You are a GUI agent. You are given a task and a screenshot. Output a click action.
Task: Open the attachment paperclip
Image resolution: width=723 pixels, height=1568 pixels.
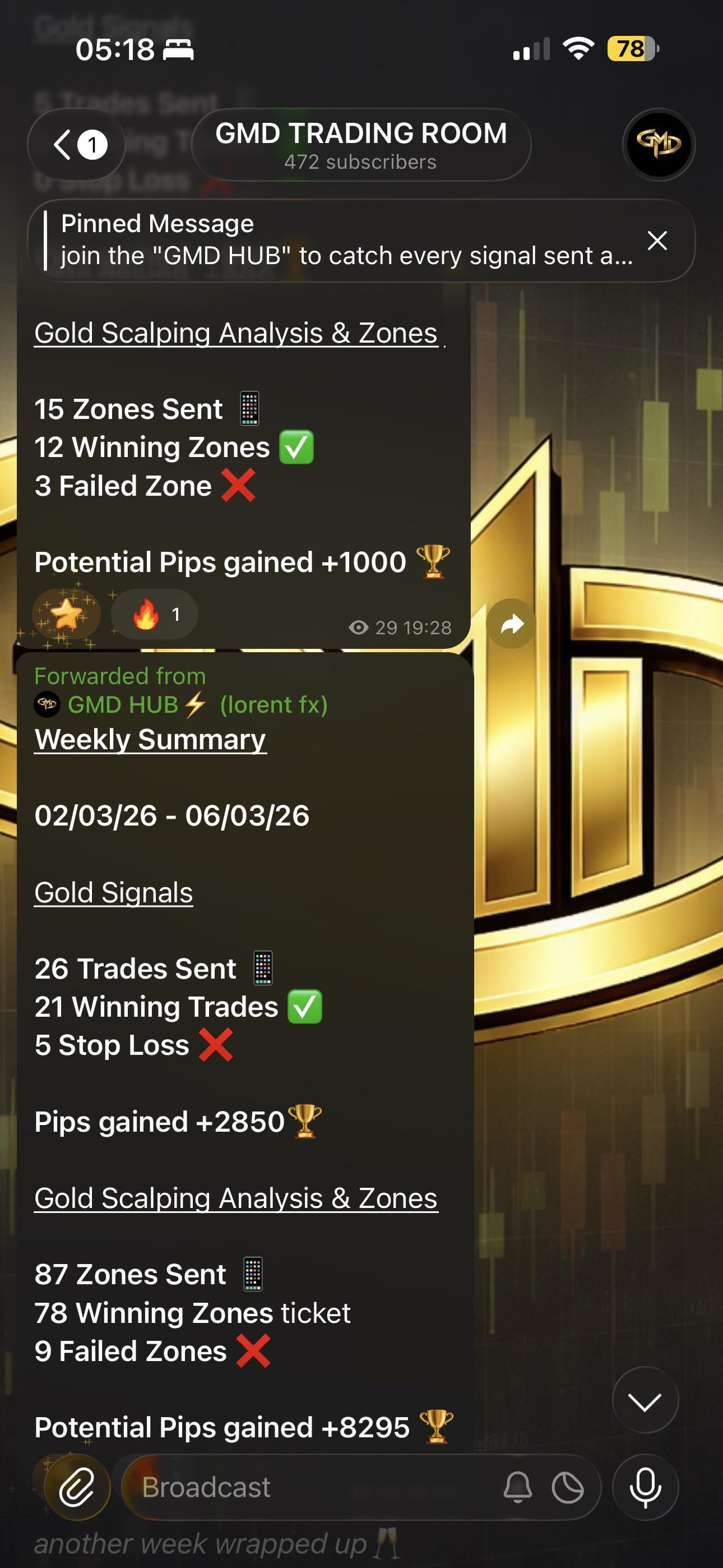click(x=77, y=1487)
